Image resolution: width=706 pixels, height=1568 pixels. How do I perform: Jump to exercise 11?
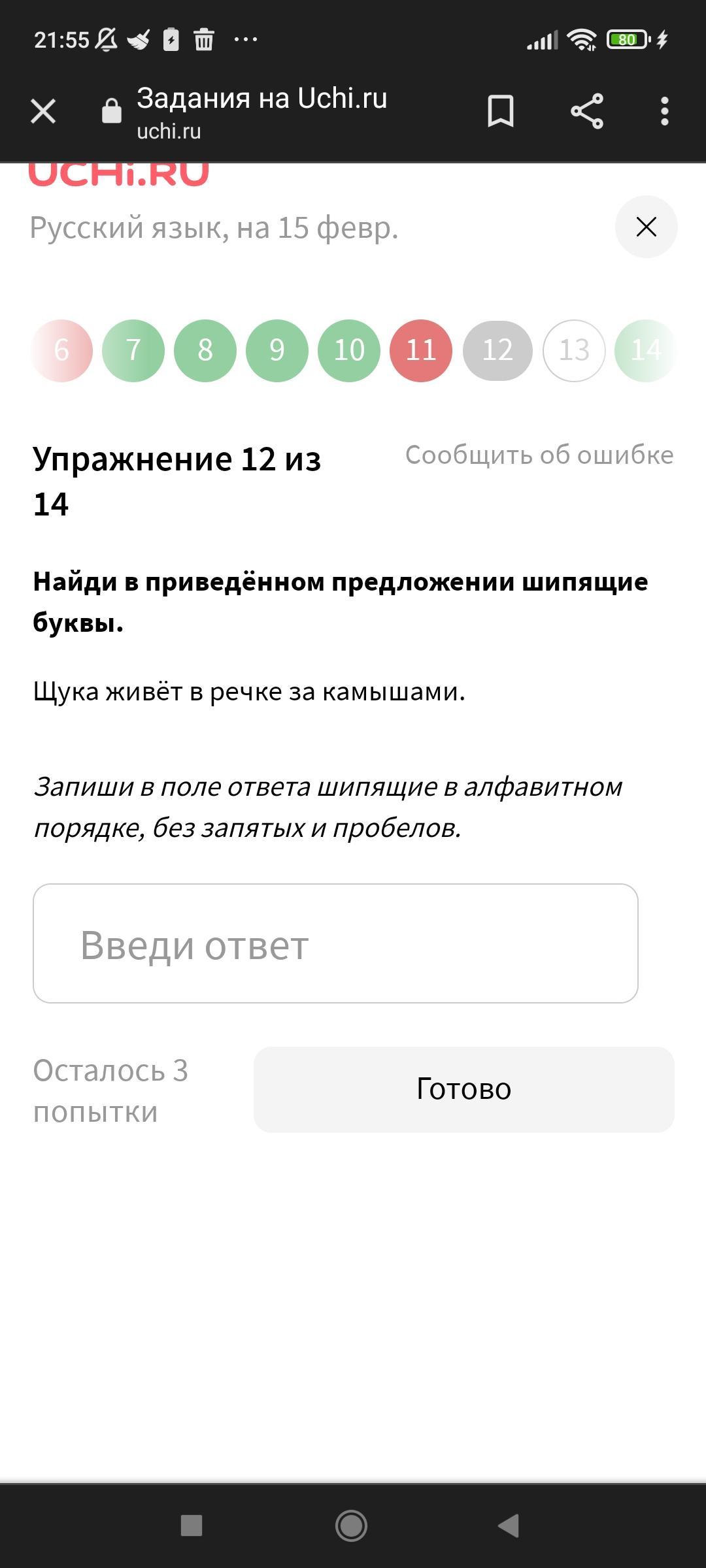421,350
